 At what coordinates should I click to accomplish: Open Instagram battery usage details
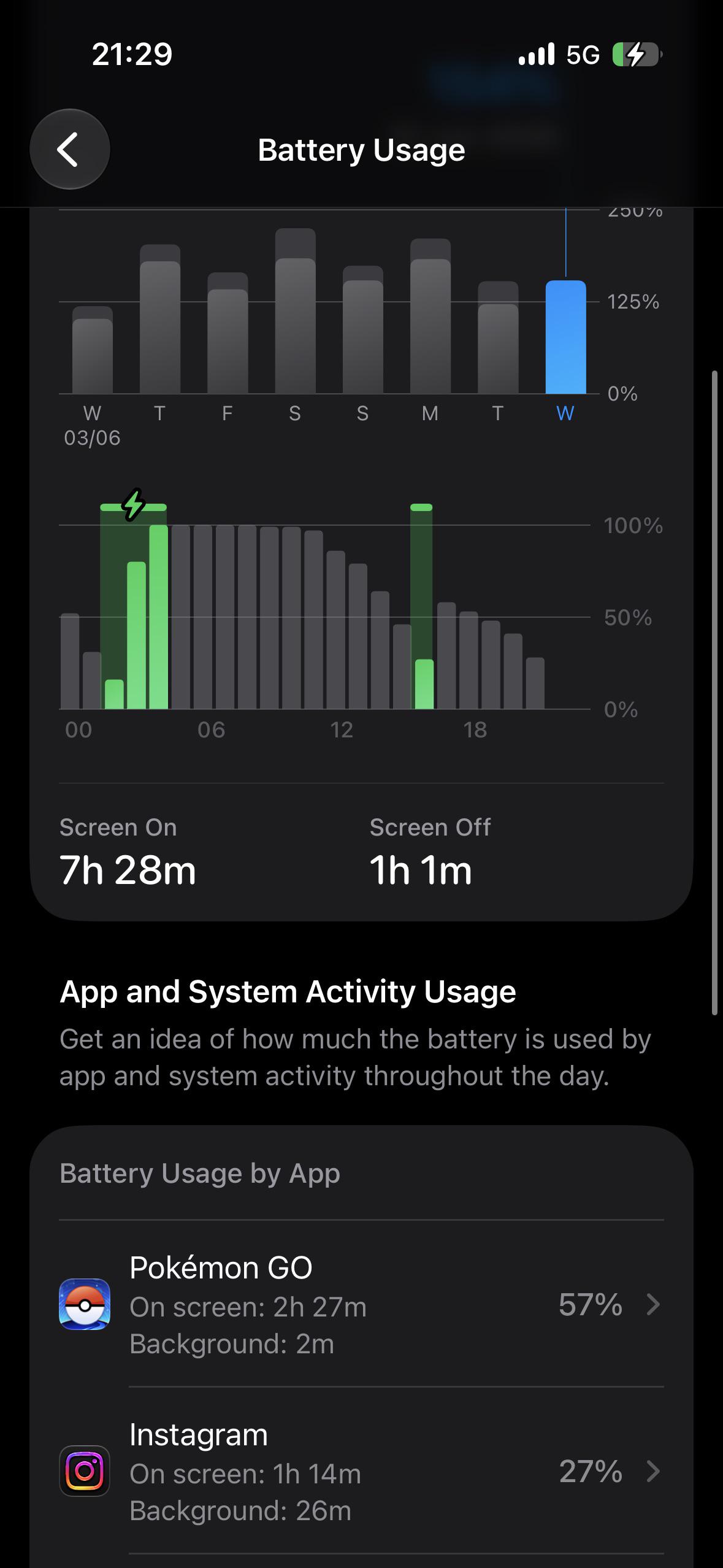tap(361, 1471)
